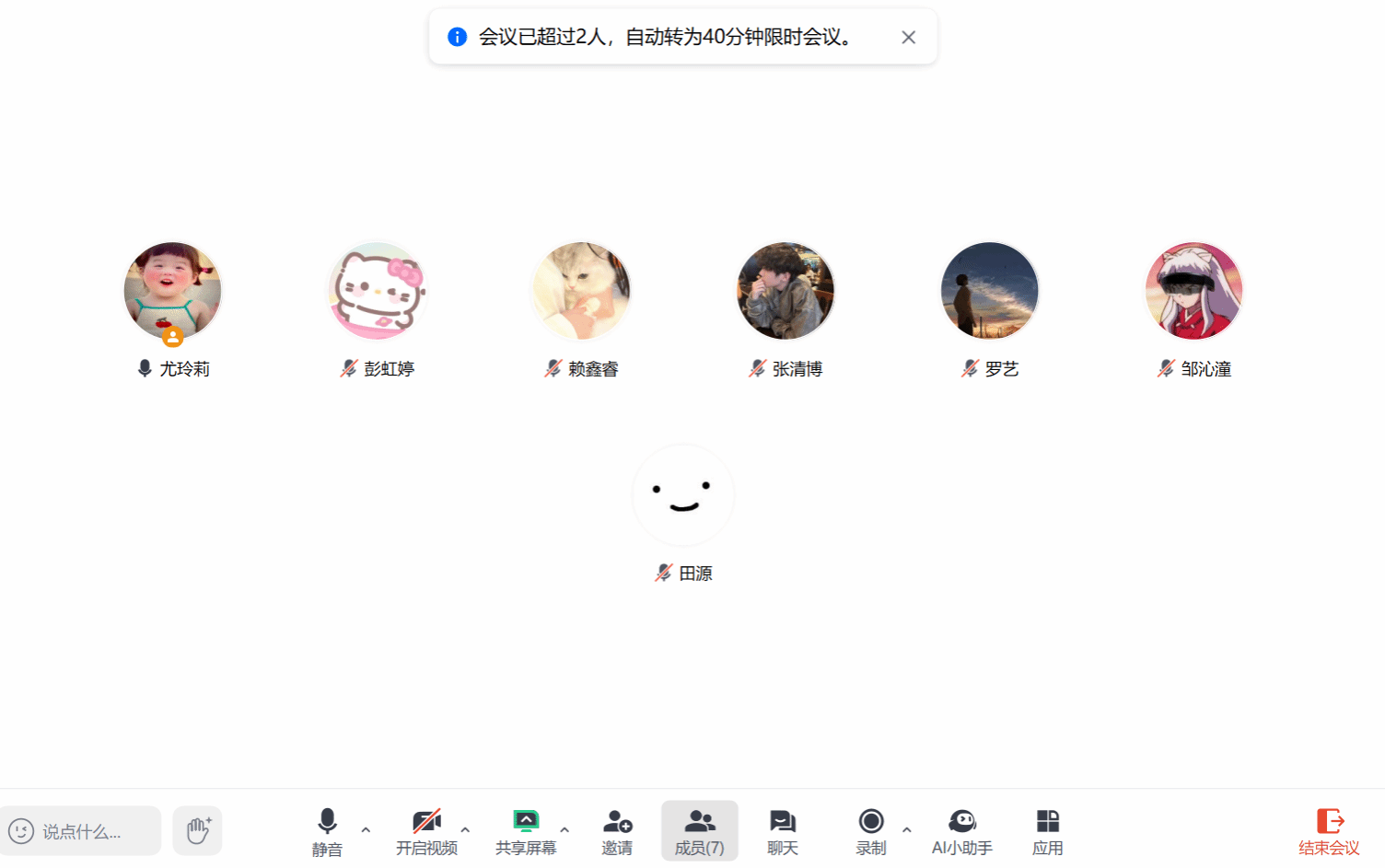The height and width of the screenshot is (868, 1385).
Task: Turn on camera via 开启视频
Action: tap(426, 830)
